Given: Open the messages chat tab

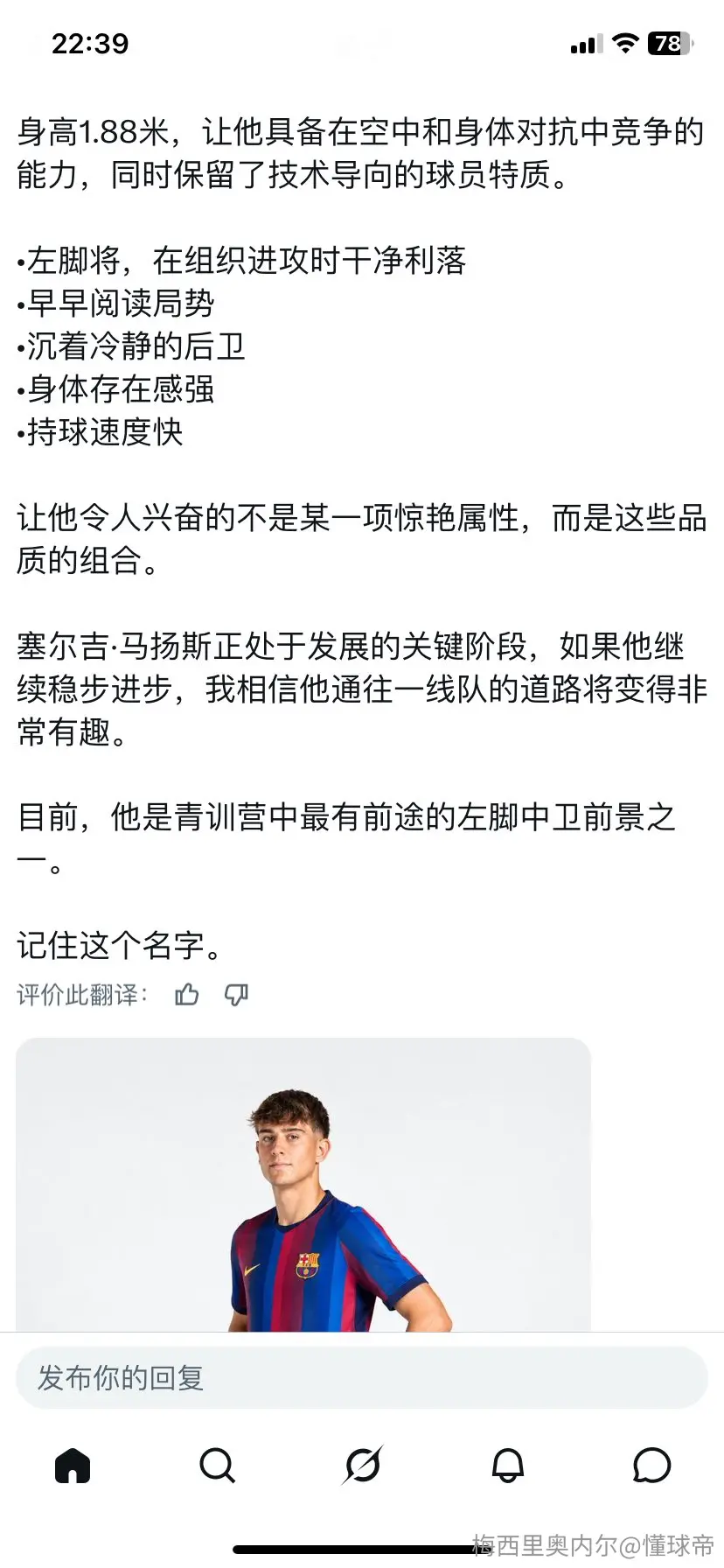Looking at the screenshot, I should [x=651, y=1465].
